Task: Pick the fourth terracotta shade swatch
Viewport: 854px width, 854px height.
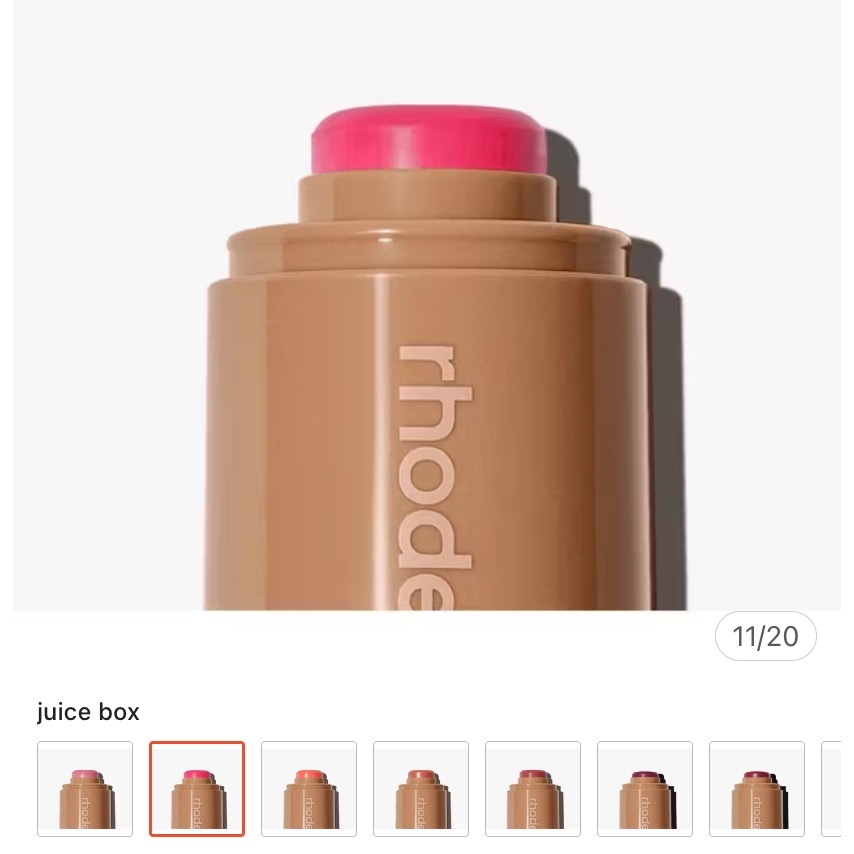Action: tap(421, 788)
